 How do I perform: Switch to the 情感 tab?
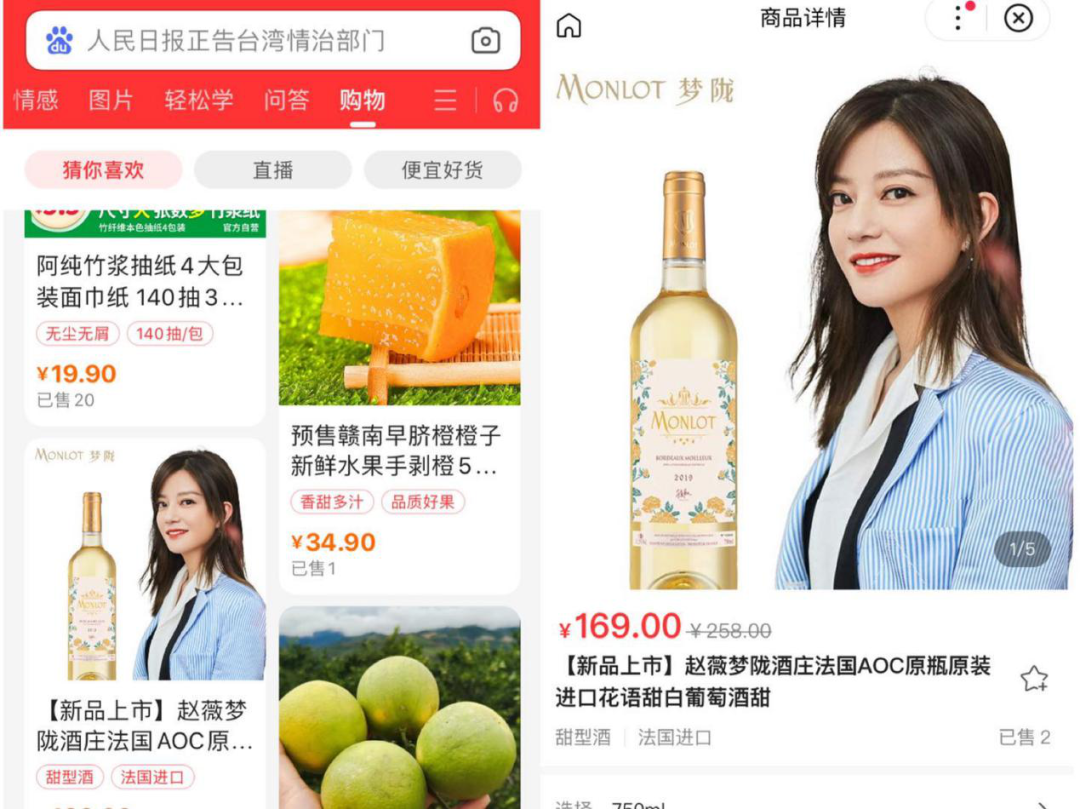pos(35,100)
